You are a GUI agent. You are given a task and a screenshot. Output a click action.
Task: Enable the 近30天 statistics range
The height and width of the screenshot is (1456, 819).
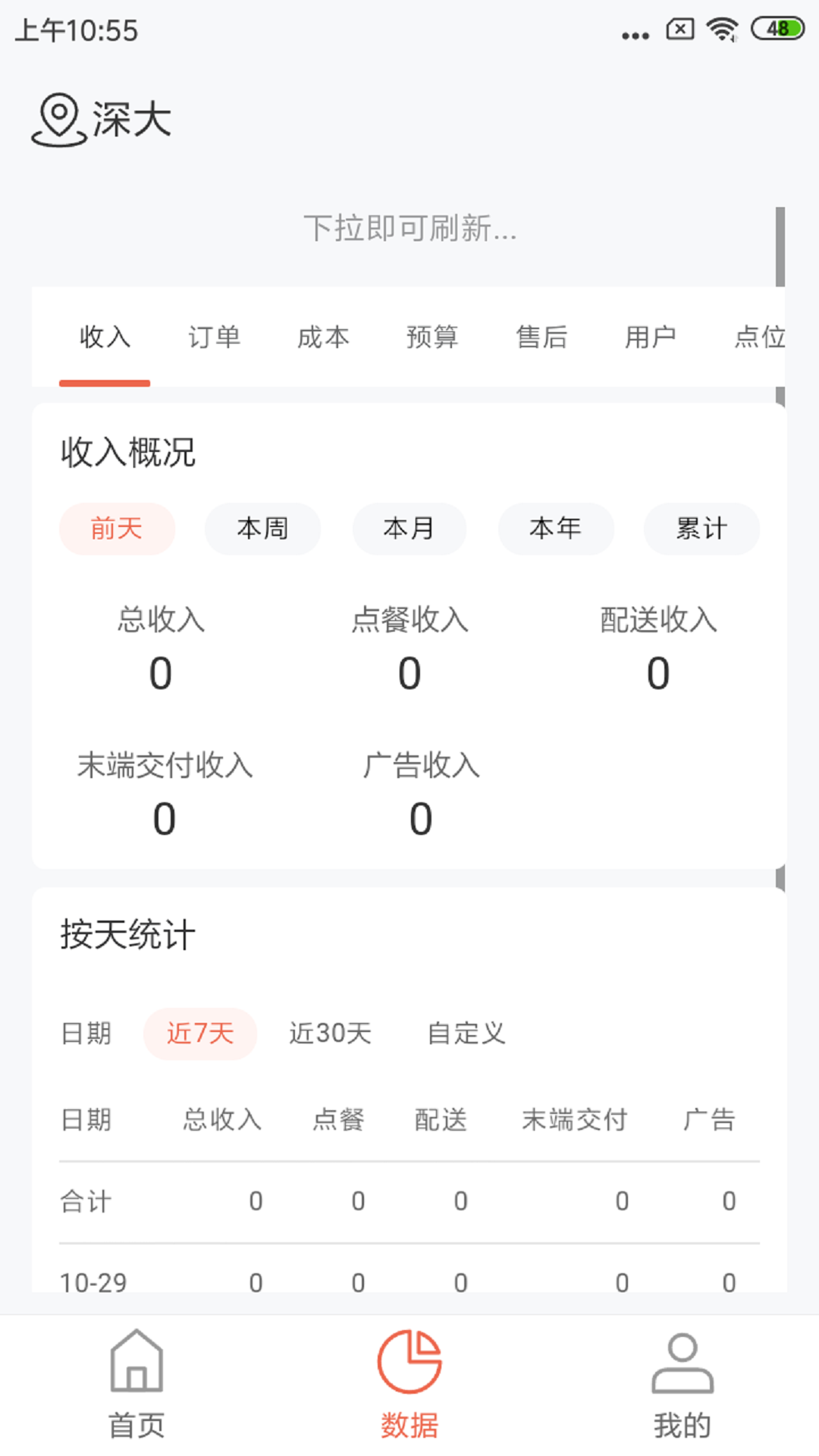tap(329, 1033)
